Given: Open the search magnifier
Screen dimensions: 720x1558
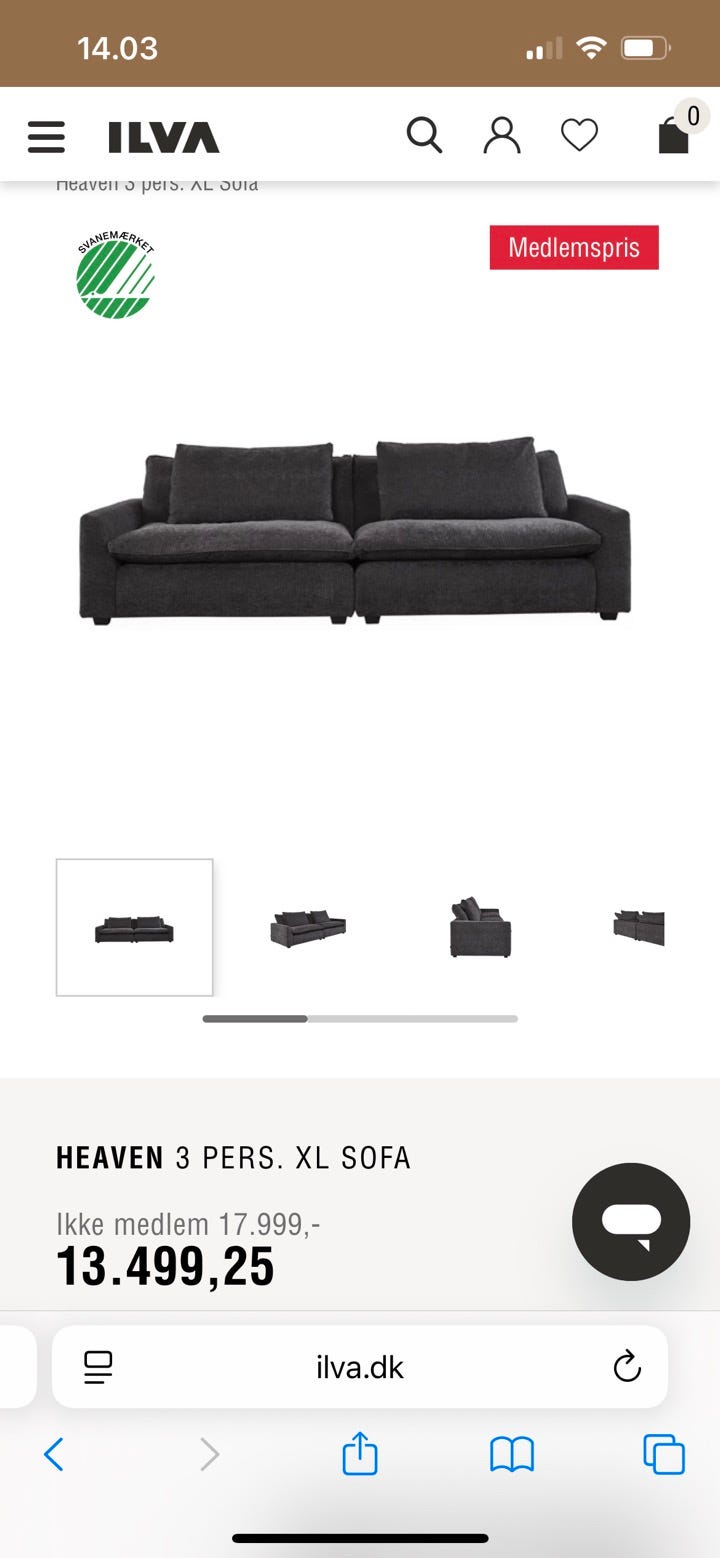Looking at the screenshot, I should pos(424,135).
